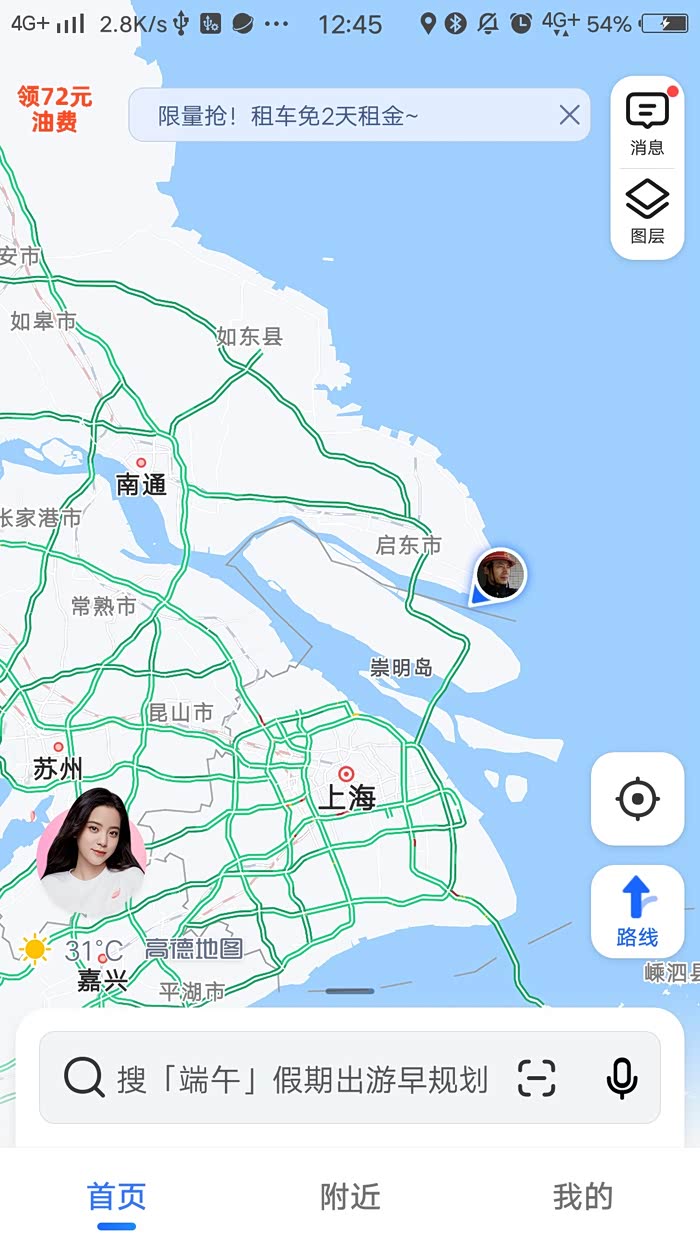Screen dimensions: 700x1244
Task: Tap the user location avatar near 启东市
Action: pos(499,575)
